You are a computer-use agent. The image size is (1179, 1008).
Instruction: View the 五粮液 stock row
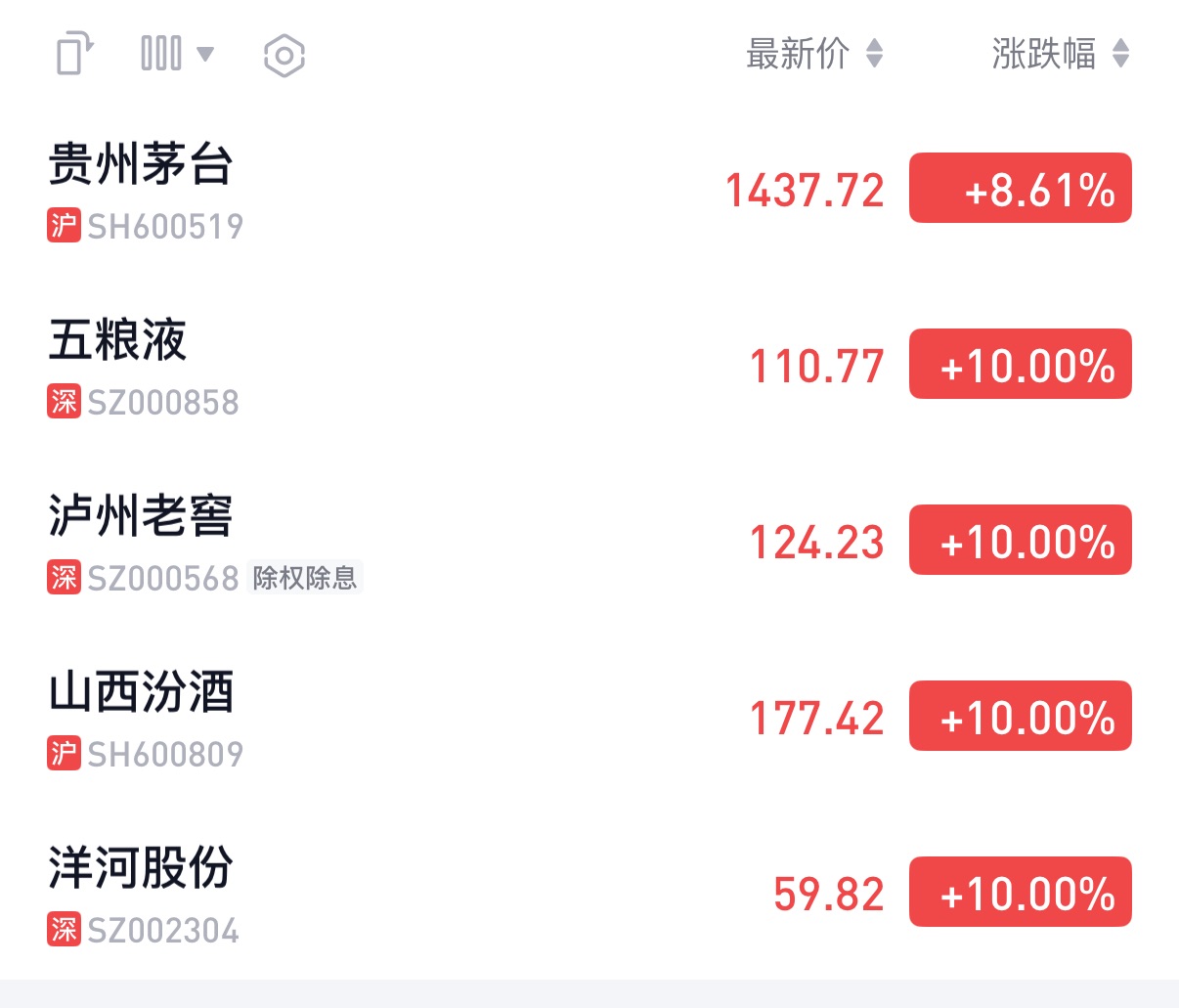(x=118, y=340)
